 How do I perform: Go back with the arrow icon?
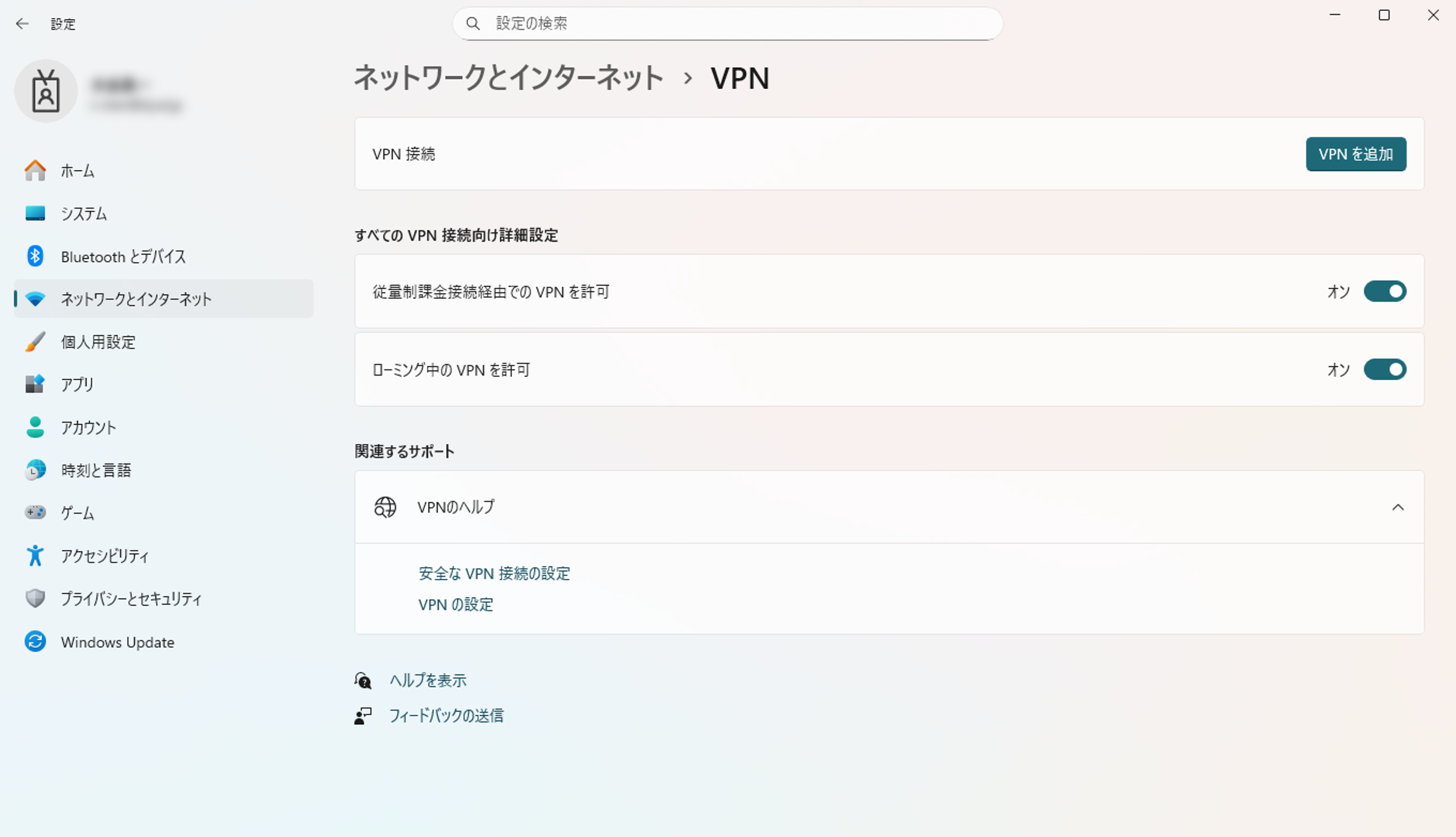point(22,24)
